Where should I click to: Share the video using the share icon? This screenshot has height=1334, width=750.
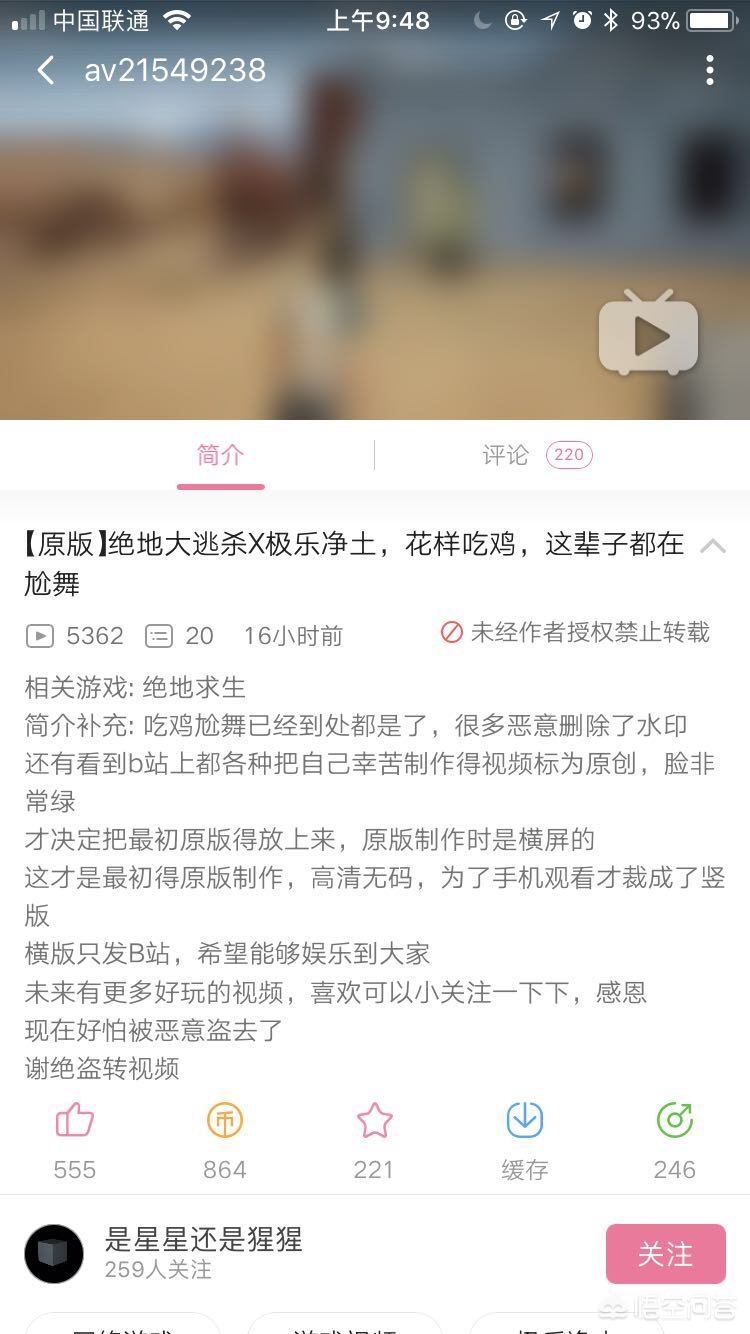tap(674, 1121)
